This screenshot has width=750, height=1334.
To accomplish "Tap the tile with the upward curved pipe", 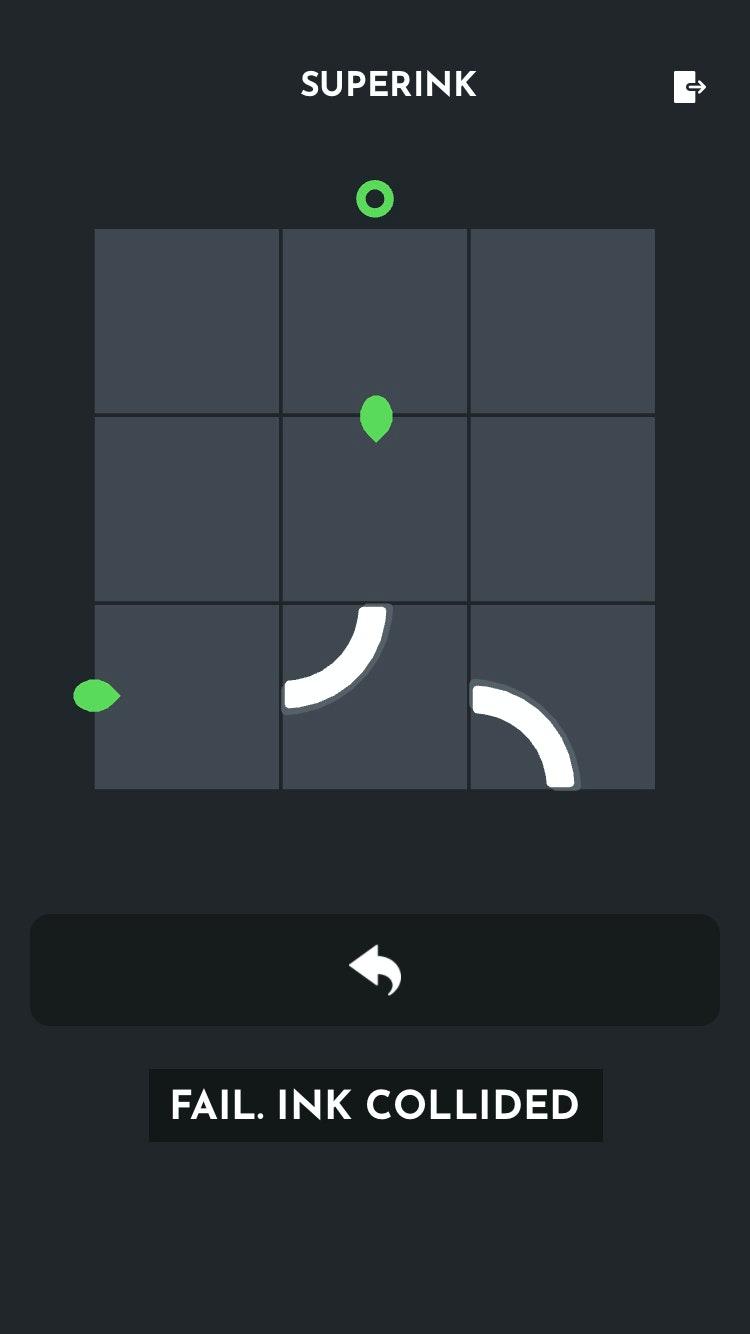I will point(374,696).
